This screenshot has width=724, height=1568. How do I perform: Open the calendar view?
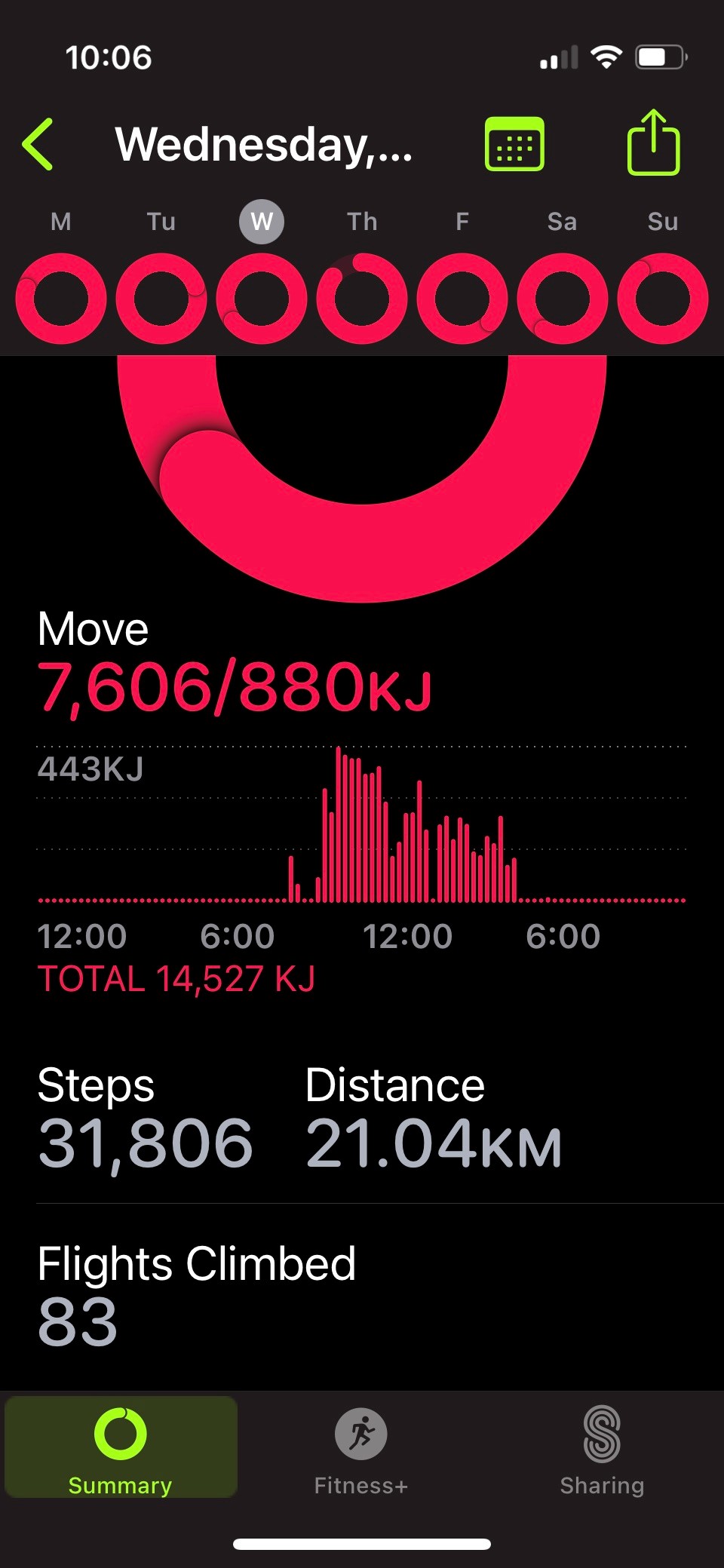point(514,144)
